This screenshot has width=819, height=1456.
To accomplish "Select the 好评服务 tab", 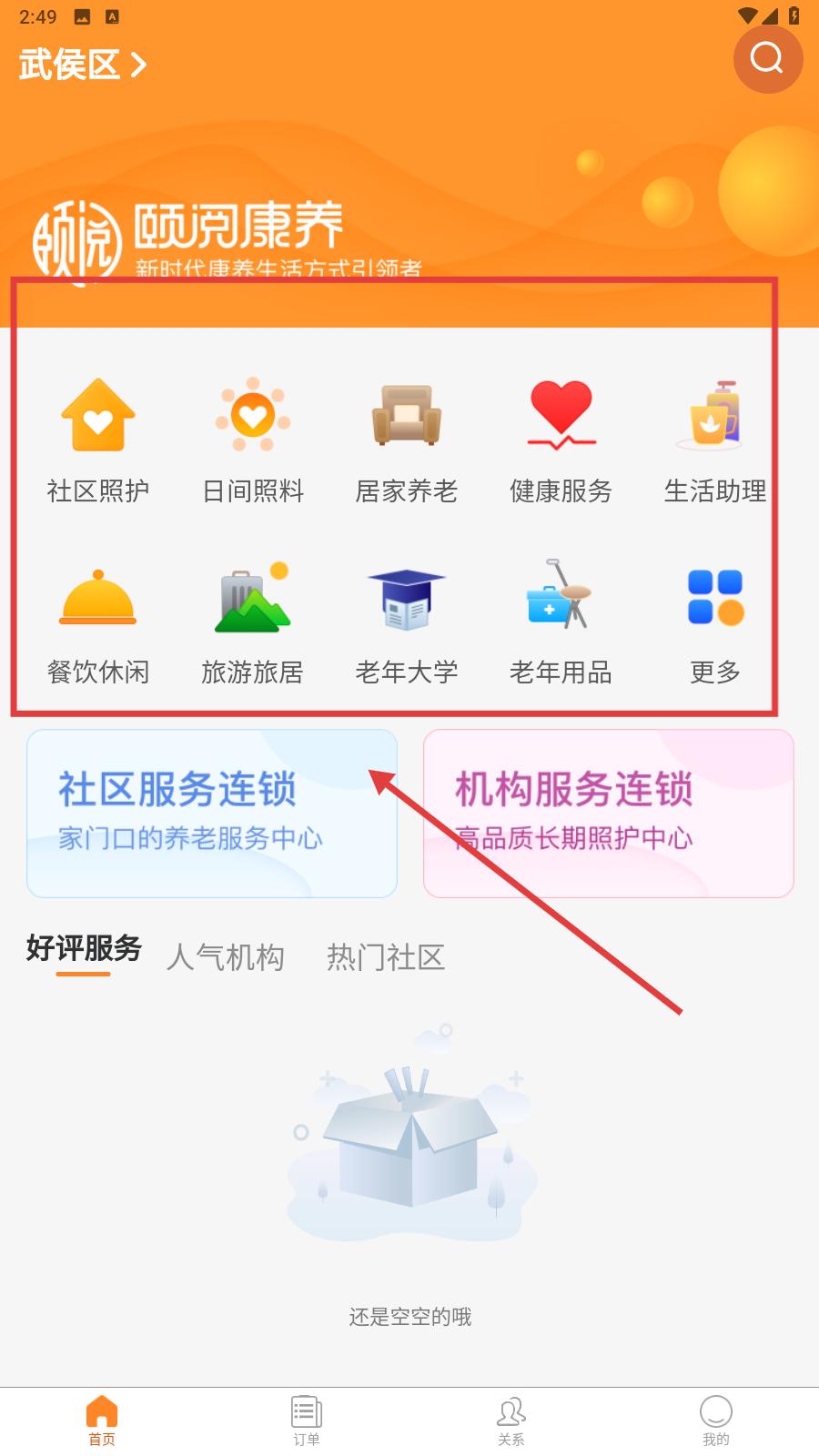I will pos(84,950).
